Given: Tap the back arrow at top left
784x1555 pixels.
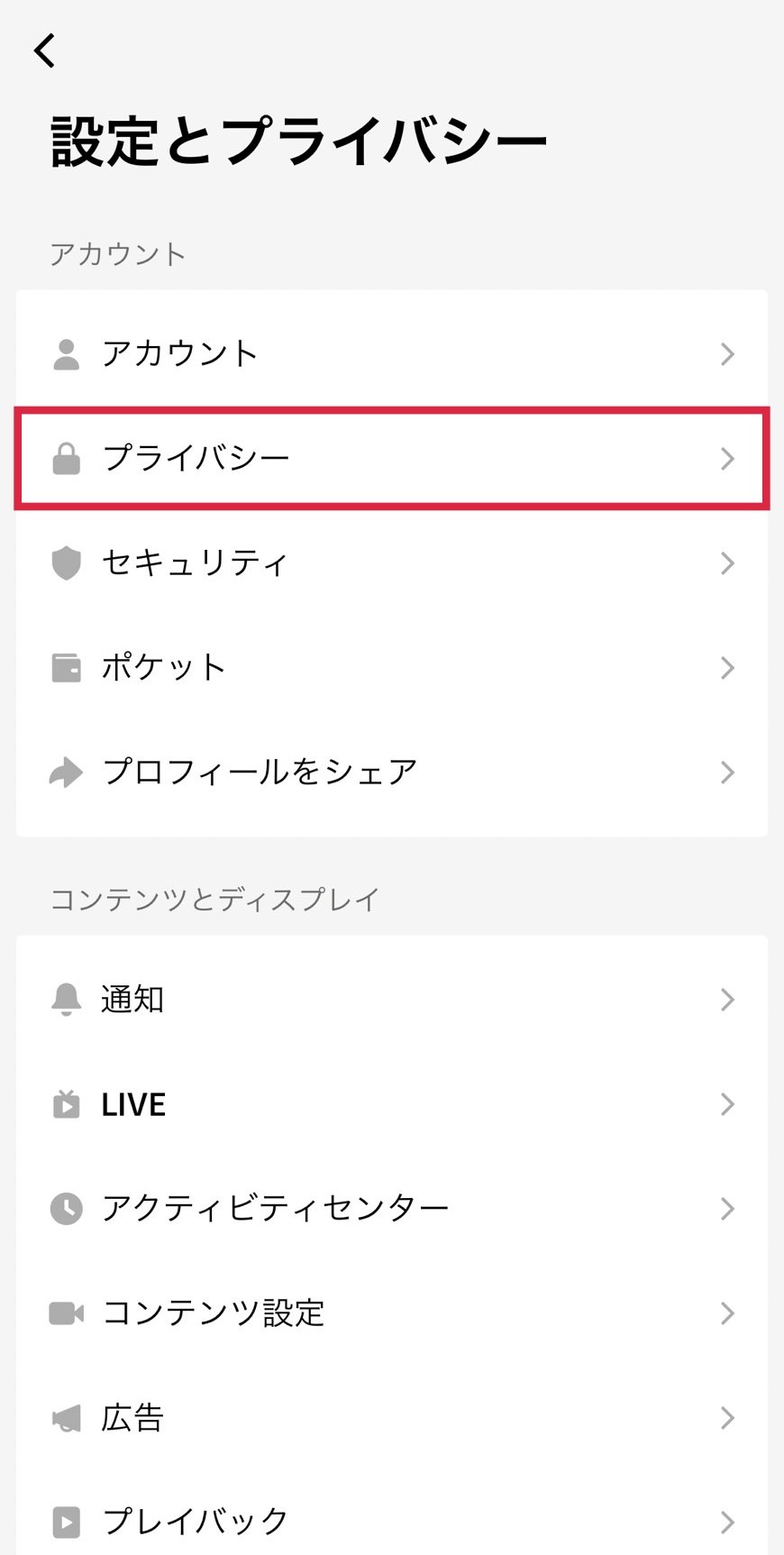Looking at the screenshot, I should point(43,51).
